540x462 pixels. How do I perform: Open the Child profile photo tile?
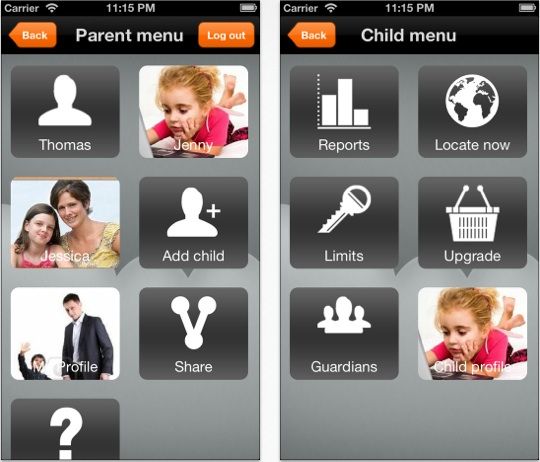(x=472, y=334)
